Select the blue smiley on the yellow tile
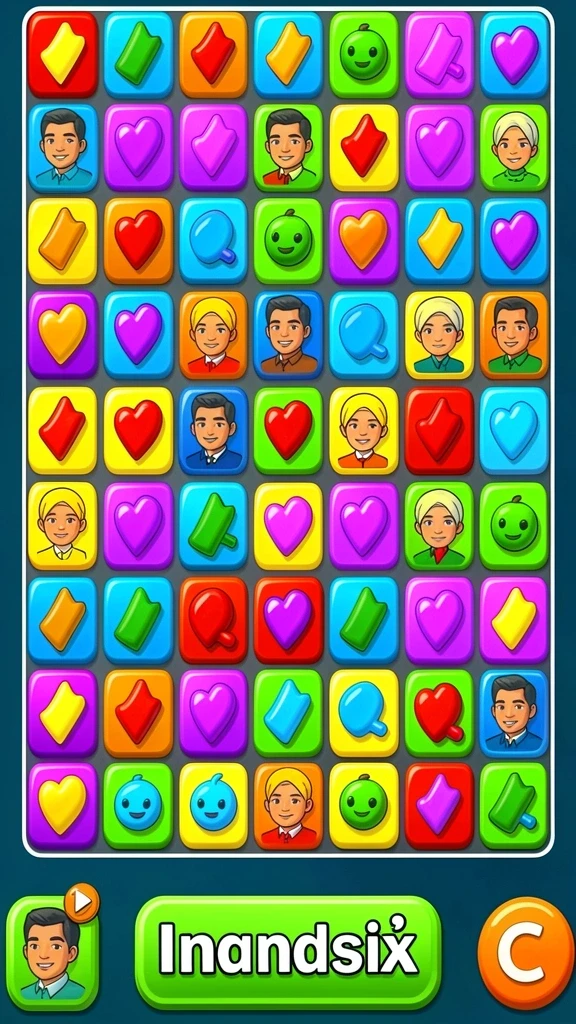576x1024 pixels. 214,806
